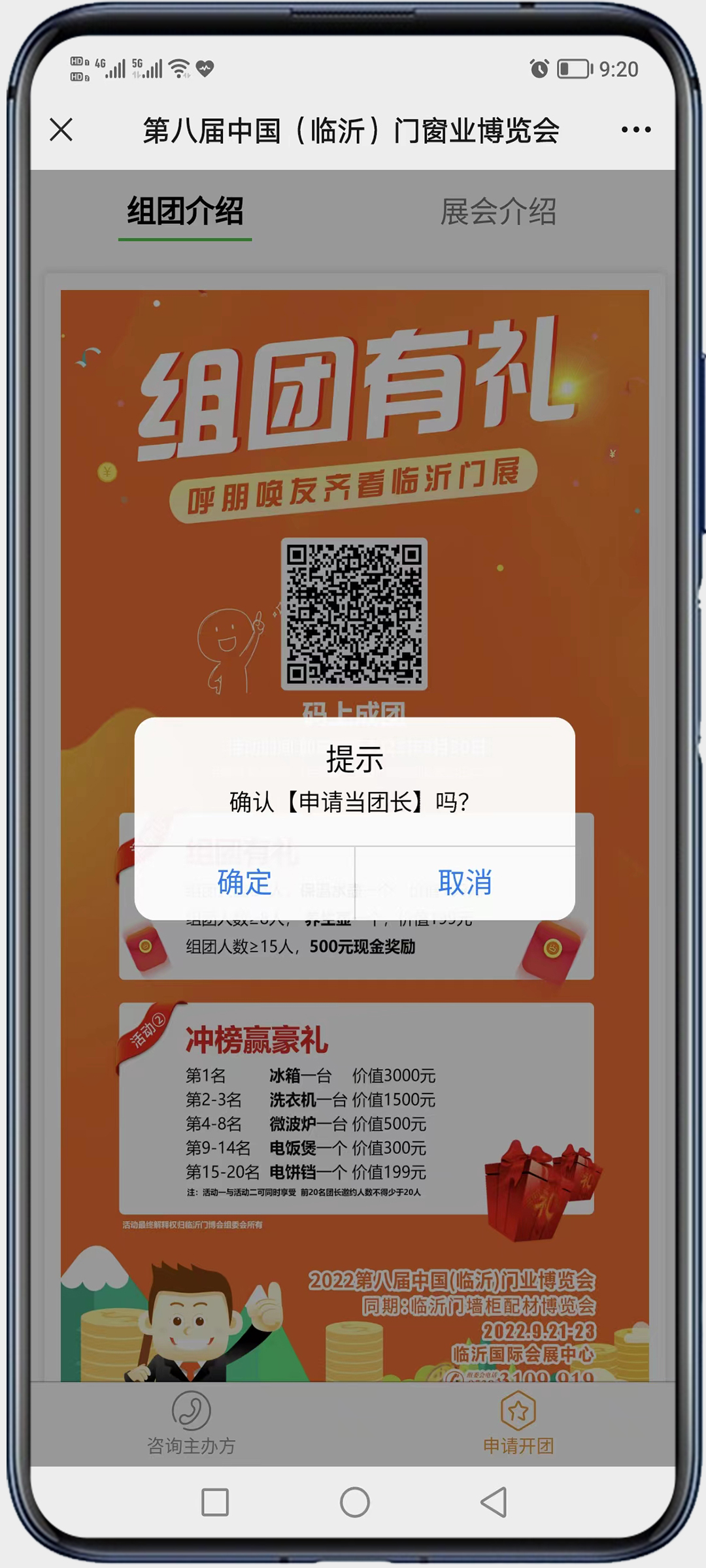The height and width of the screenshot is (1568, 706).
Task: Switch to the 展会介绍 tab
Action: [498, 212]
